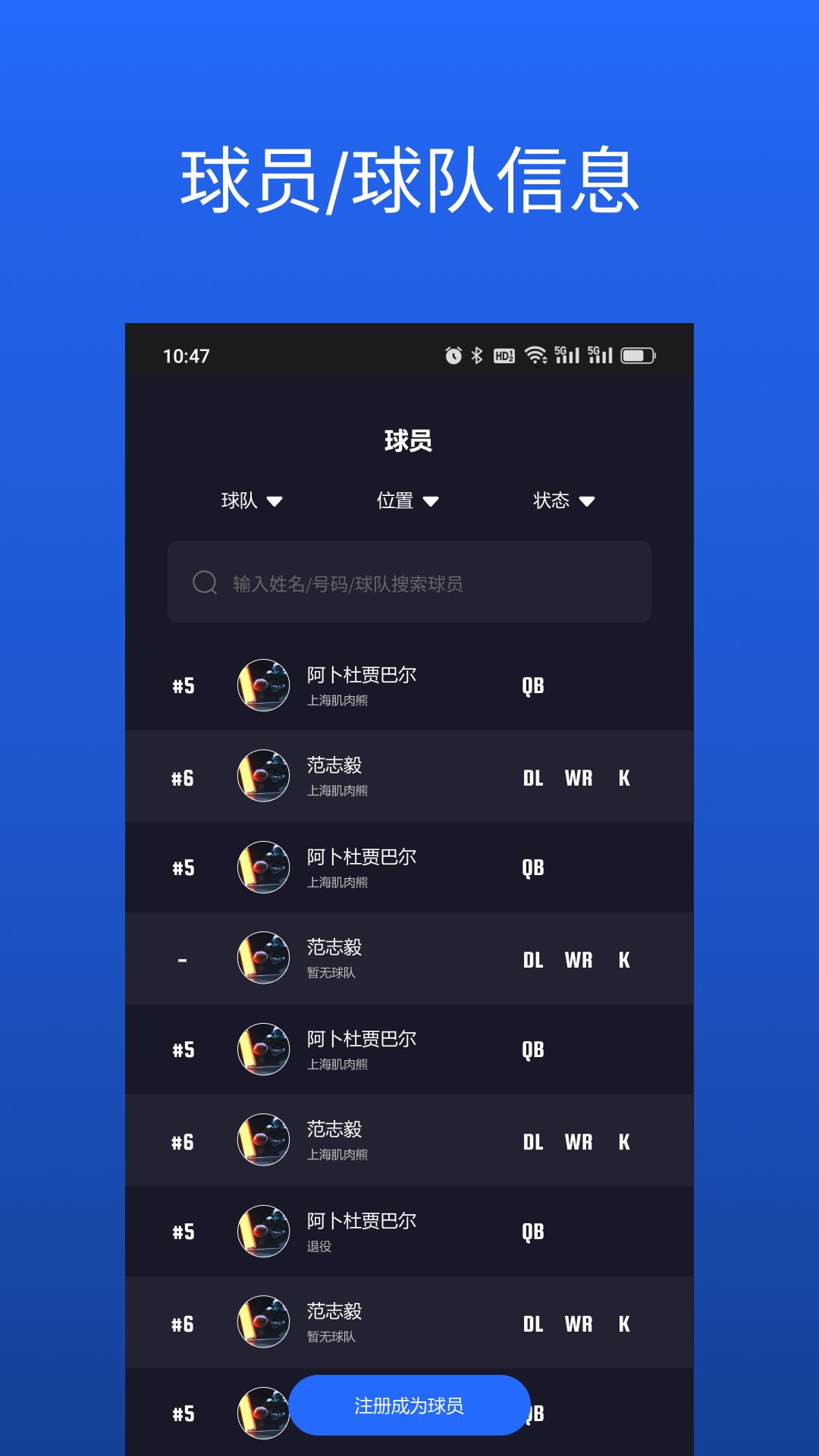Viewport: 819px width, 1456px height.
Task: Open the 状态 filter dropdown
Action: pos(563,500)
